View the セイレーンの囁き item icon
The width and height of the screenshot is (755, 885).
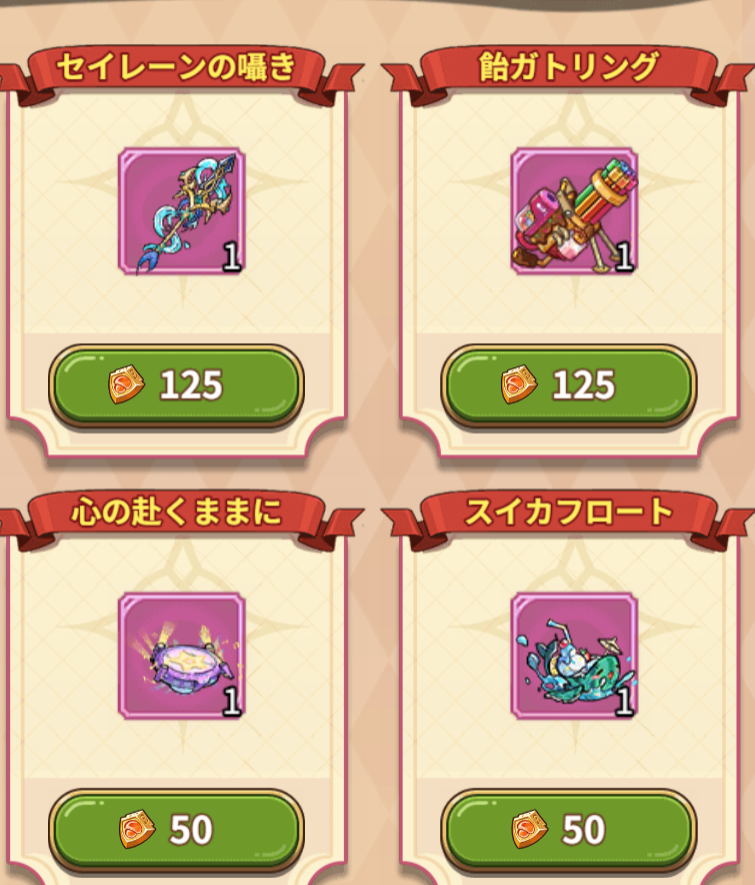(182, 211)
